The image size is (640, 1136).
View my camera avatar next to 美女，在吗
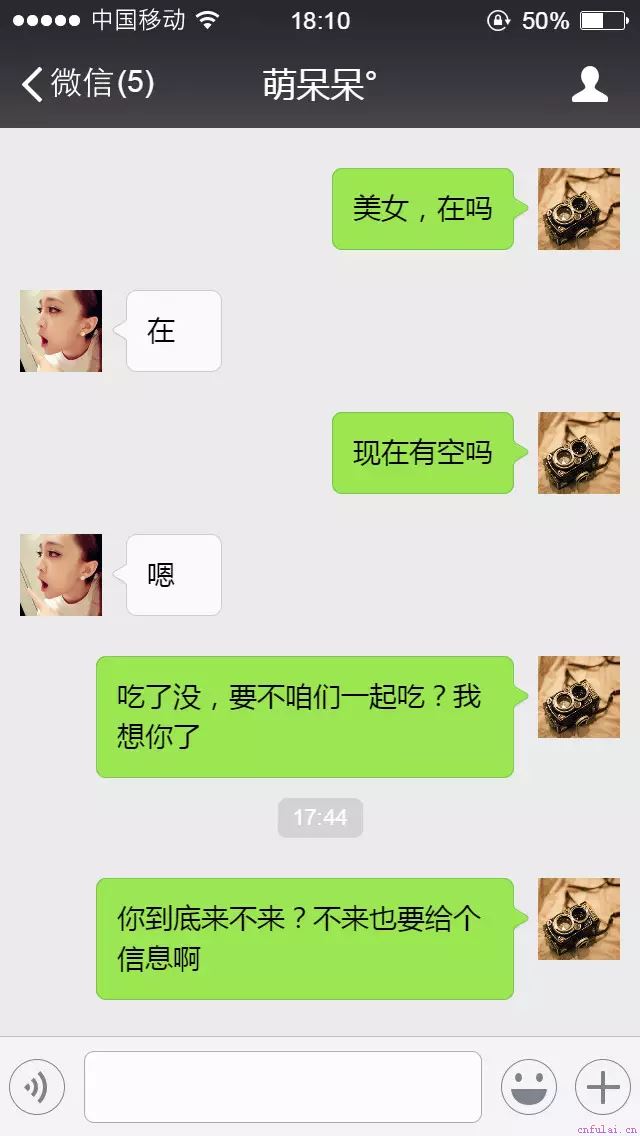(x=579, y=209)
